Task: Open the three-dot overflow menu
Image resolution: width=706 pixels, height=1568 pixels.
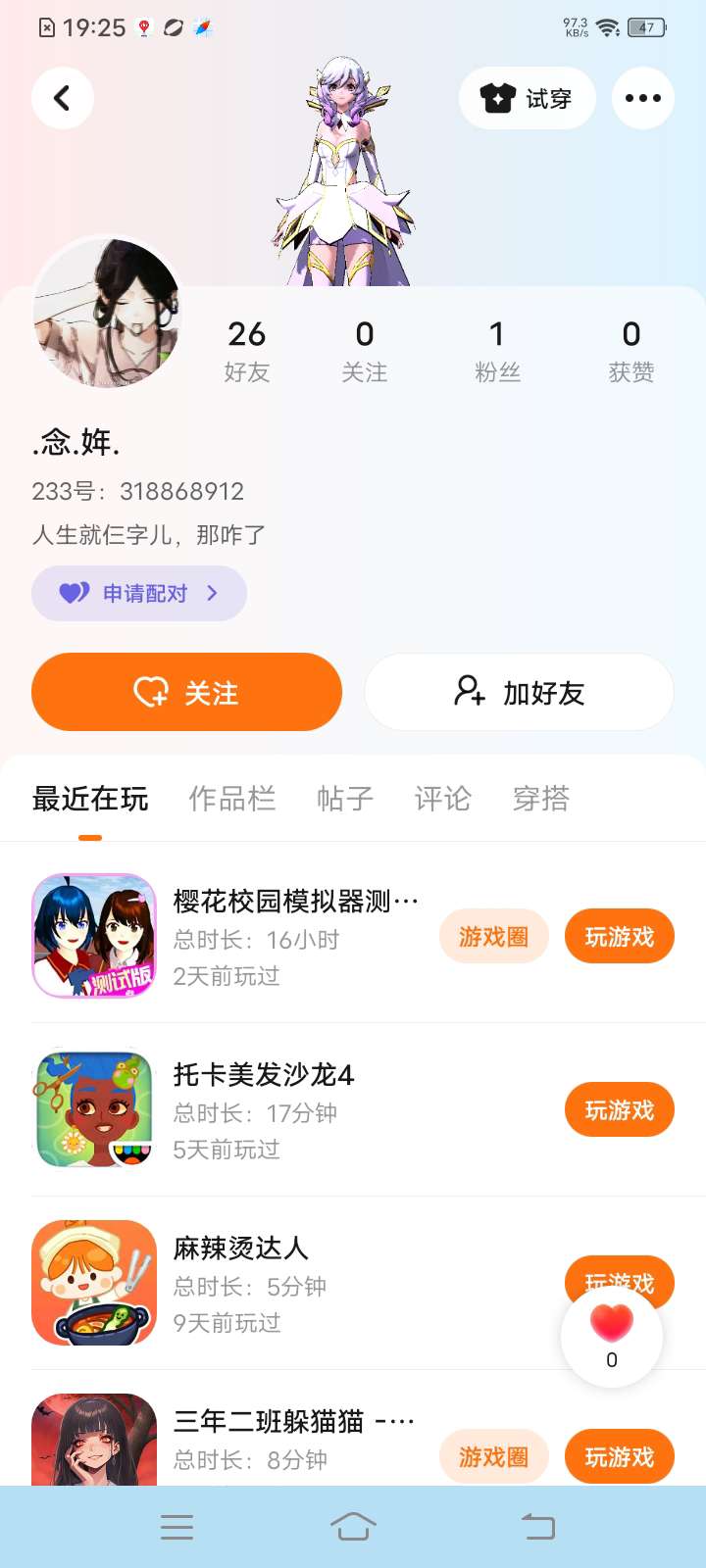Action: (642, 98)
